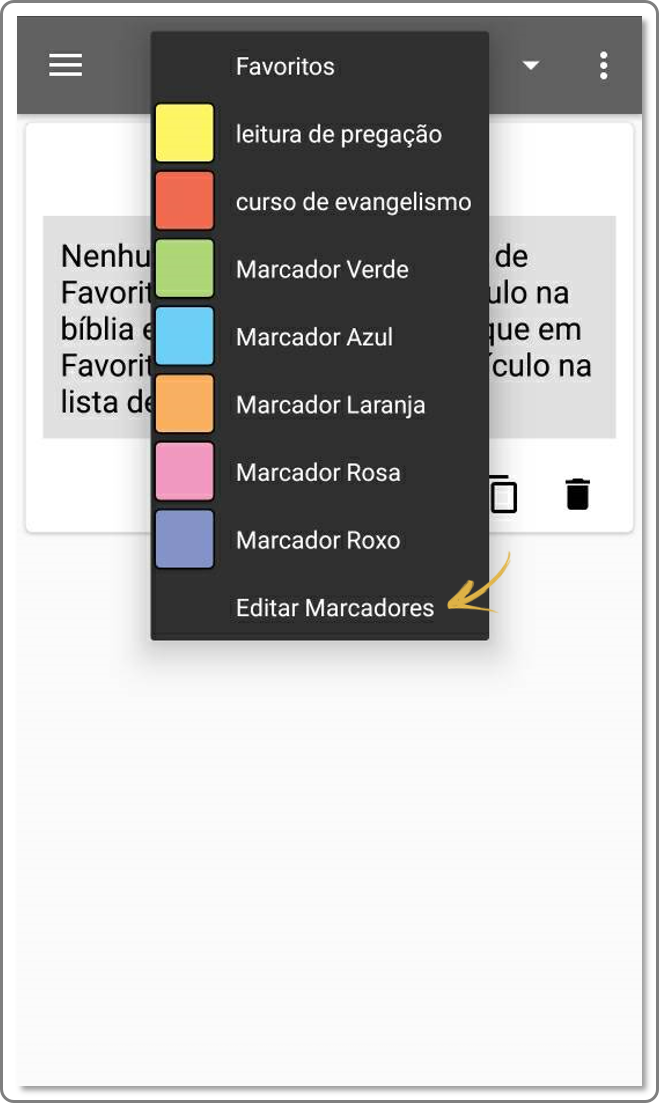Choose the leitura de pregação marker
This screenshot has width=659, height=1103.
tap(320, 134)
